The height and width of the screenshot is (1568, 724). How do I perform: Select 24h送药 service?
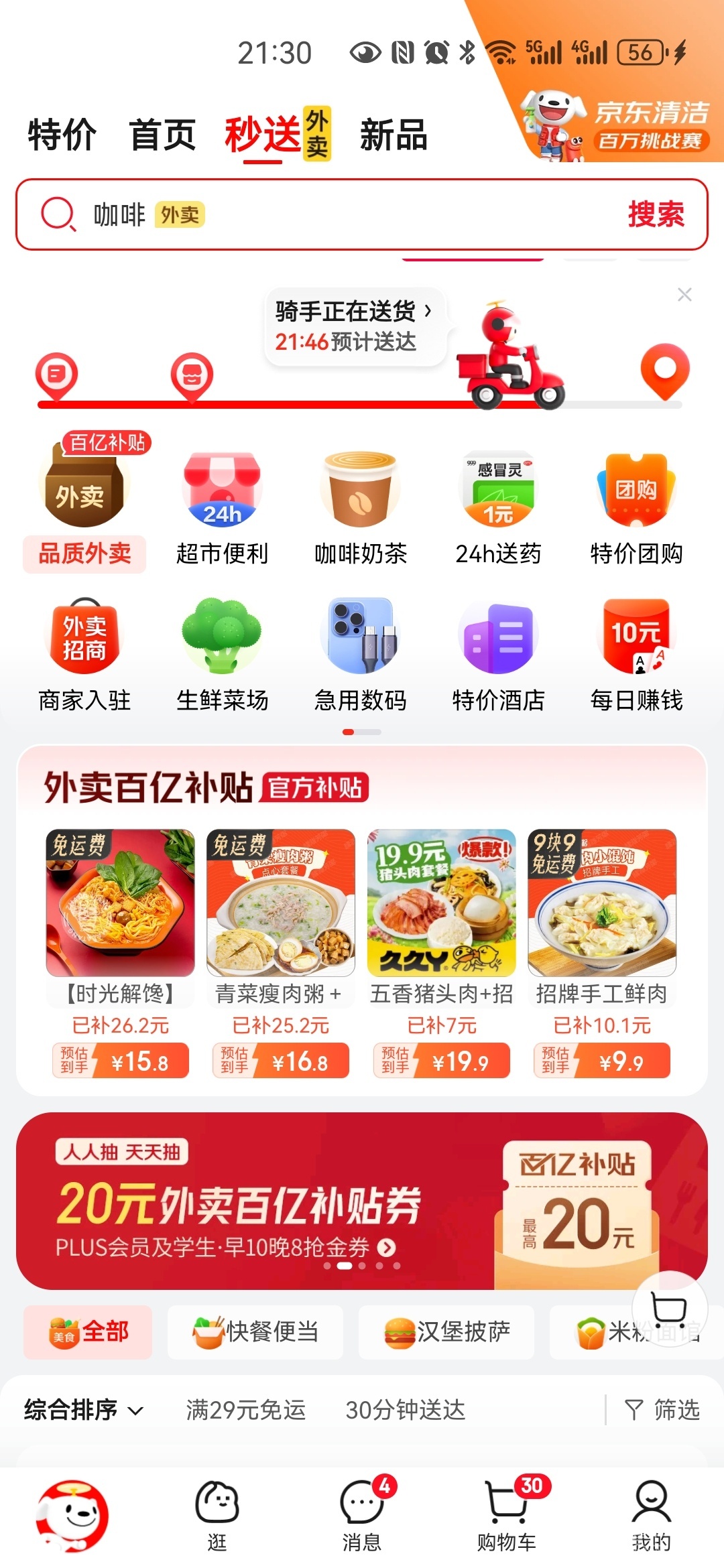(498, 510)
